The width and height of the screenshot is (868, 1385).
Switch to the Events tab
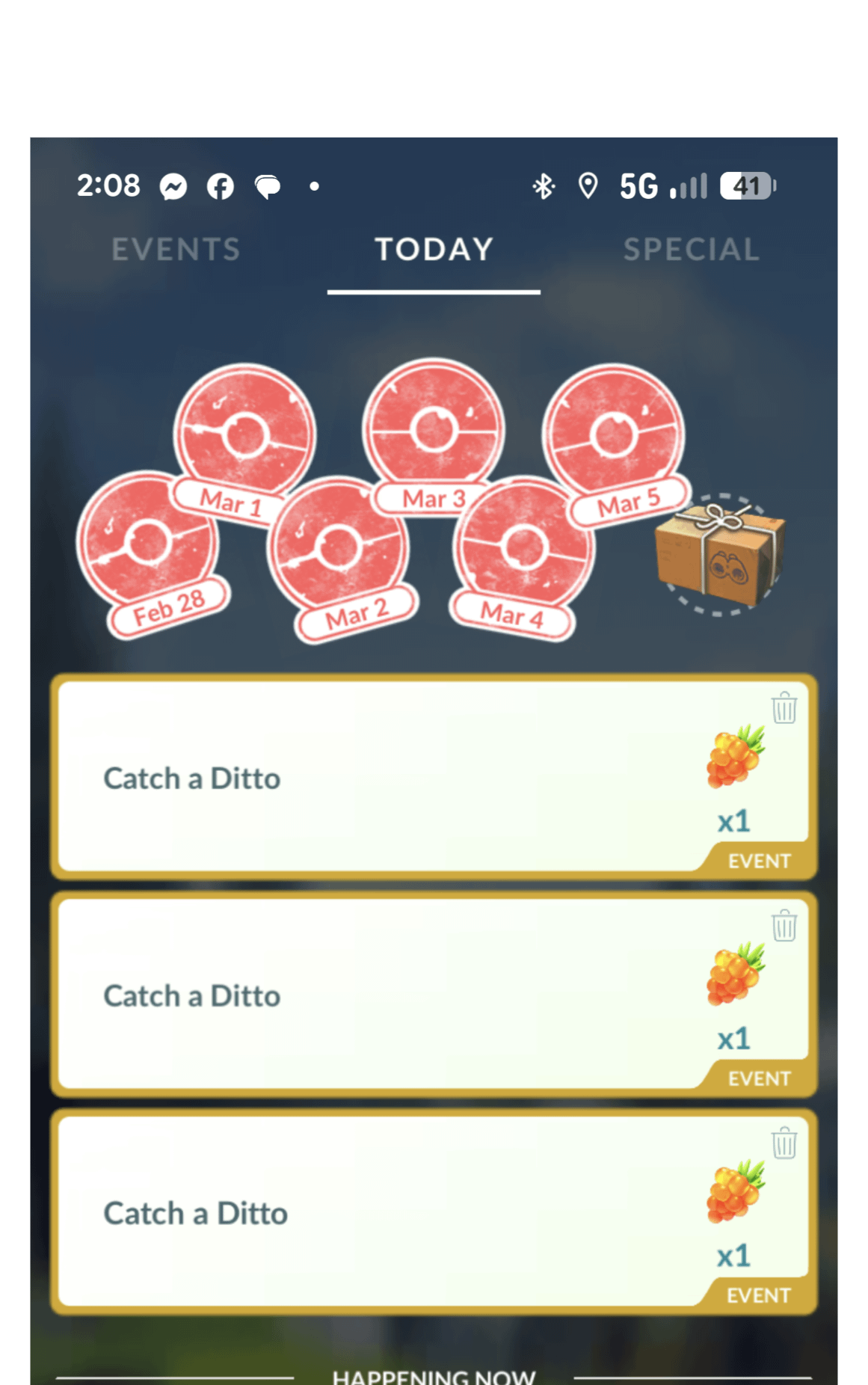(176, 250)
